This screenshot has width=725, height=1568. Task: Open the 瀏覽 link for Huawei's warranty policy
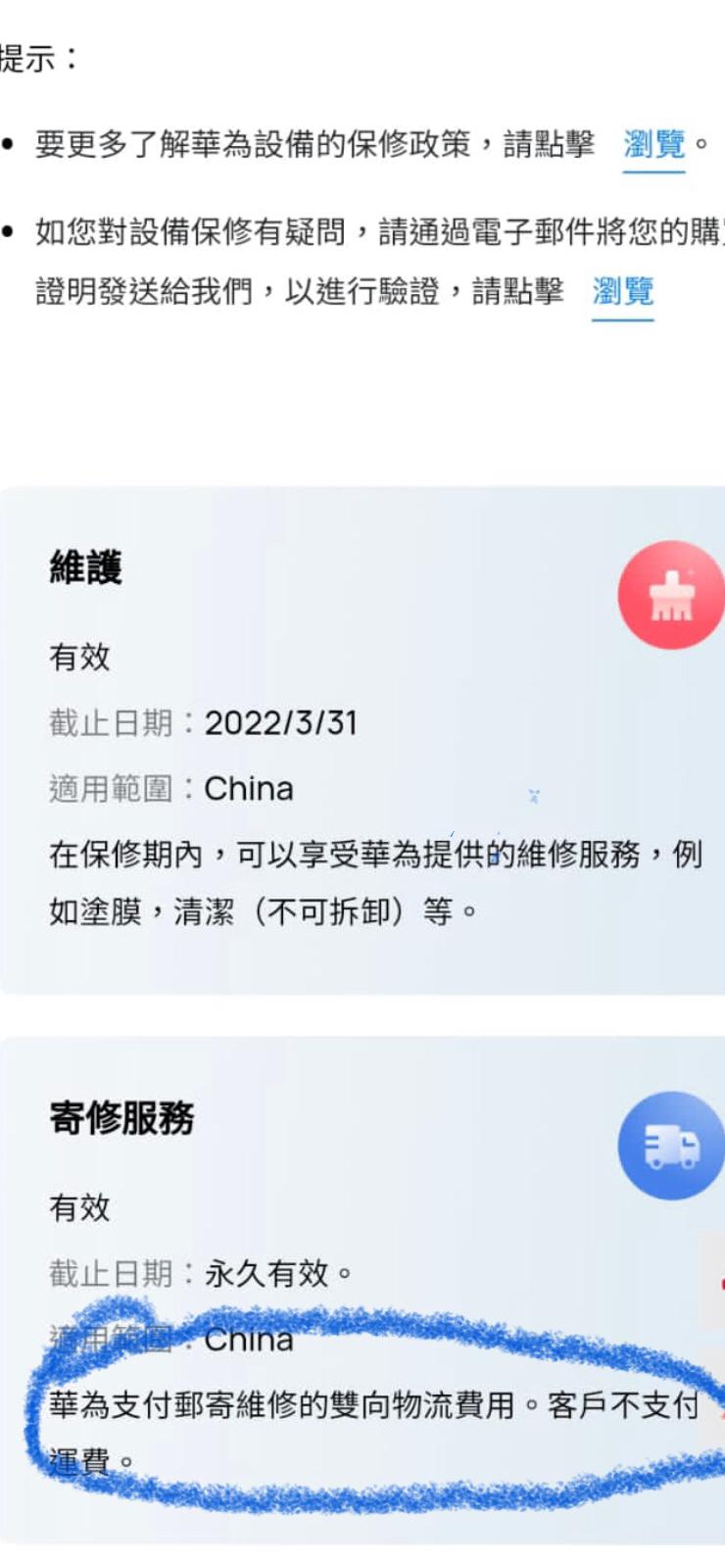653,145
